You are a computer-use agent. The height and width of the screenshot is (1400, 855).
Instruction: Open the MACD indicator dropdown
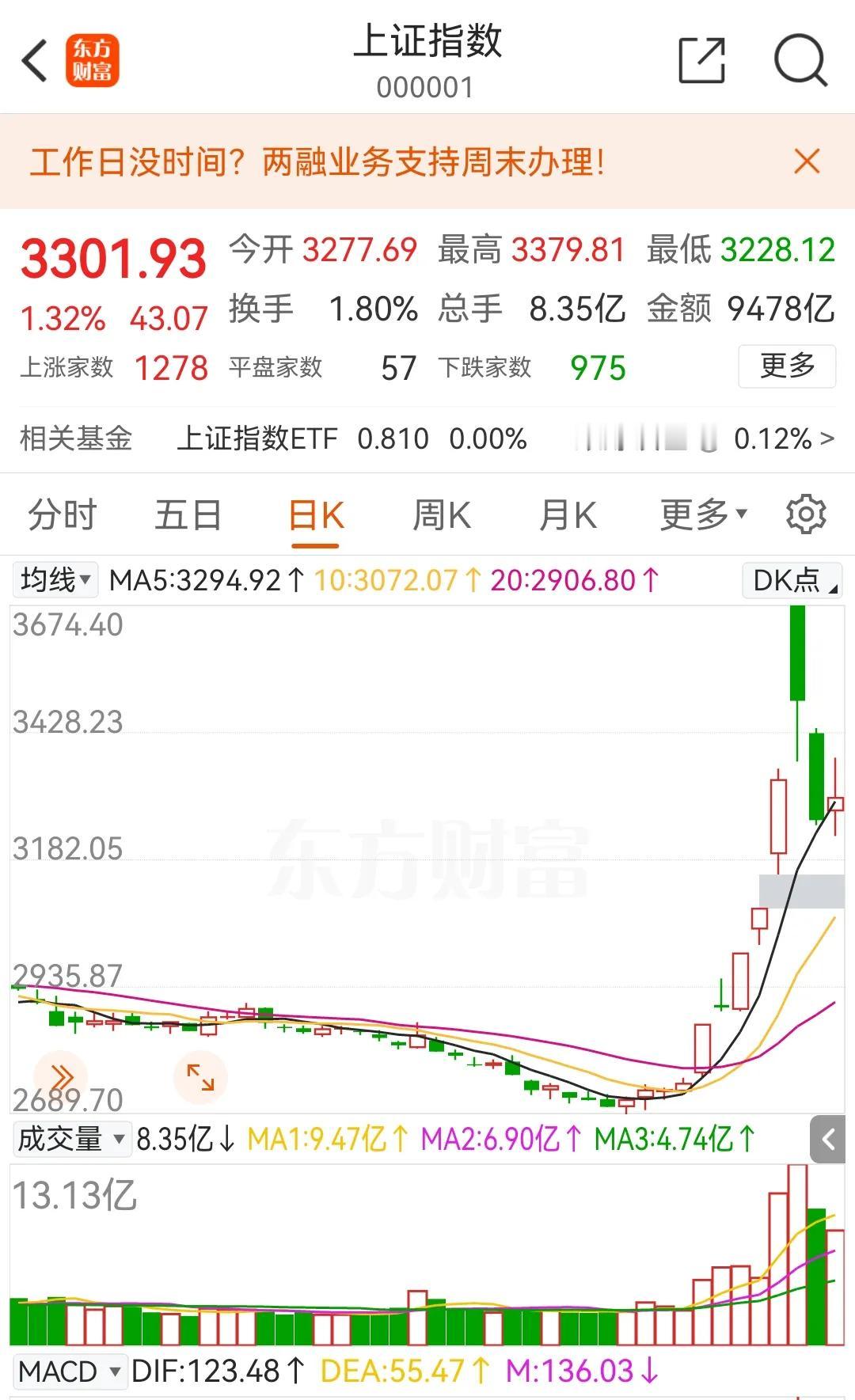click(69, 1371)
